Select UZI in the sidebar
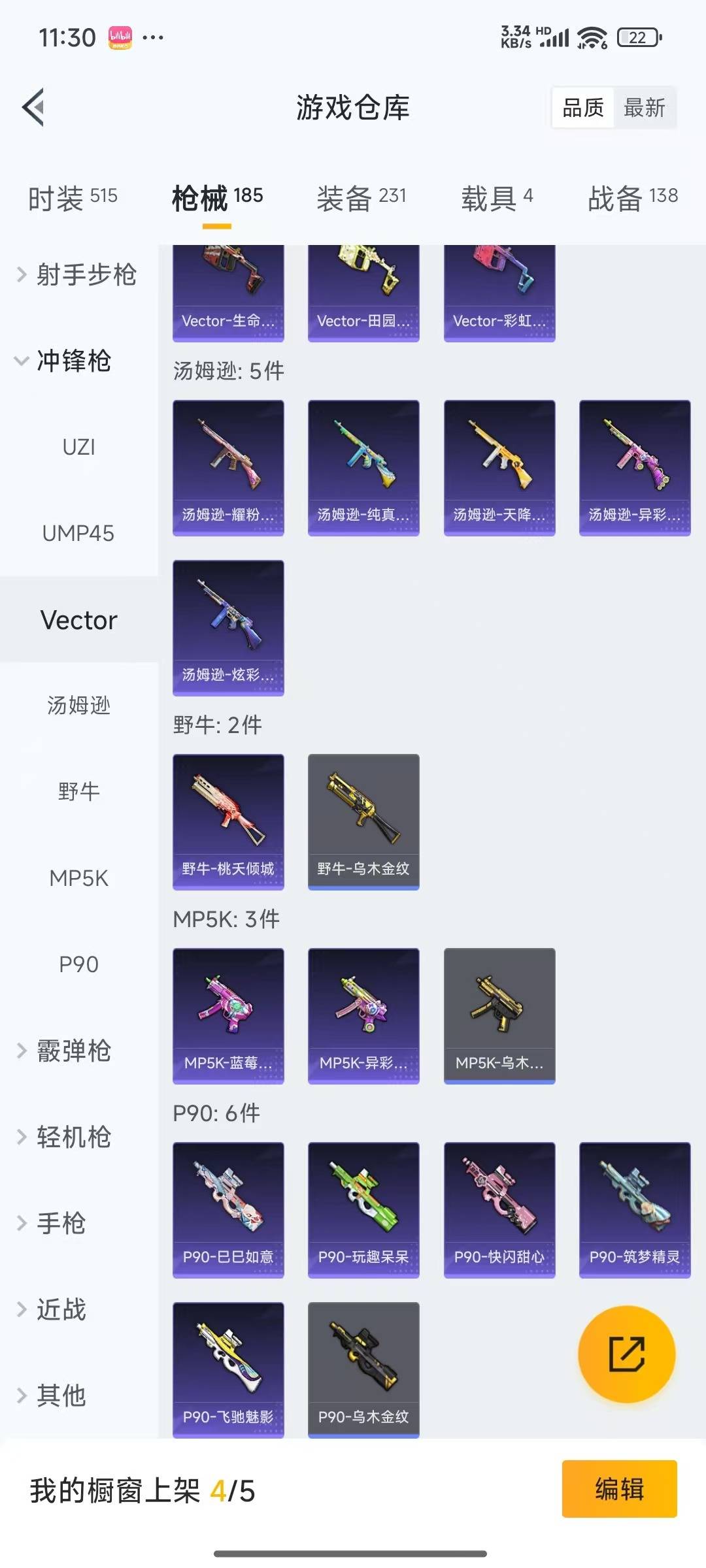The image size is (706, 1568). pyautogui.click(x=78, y=448)
